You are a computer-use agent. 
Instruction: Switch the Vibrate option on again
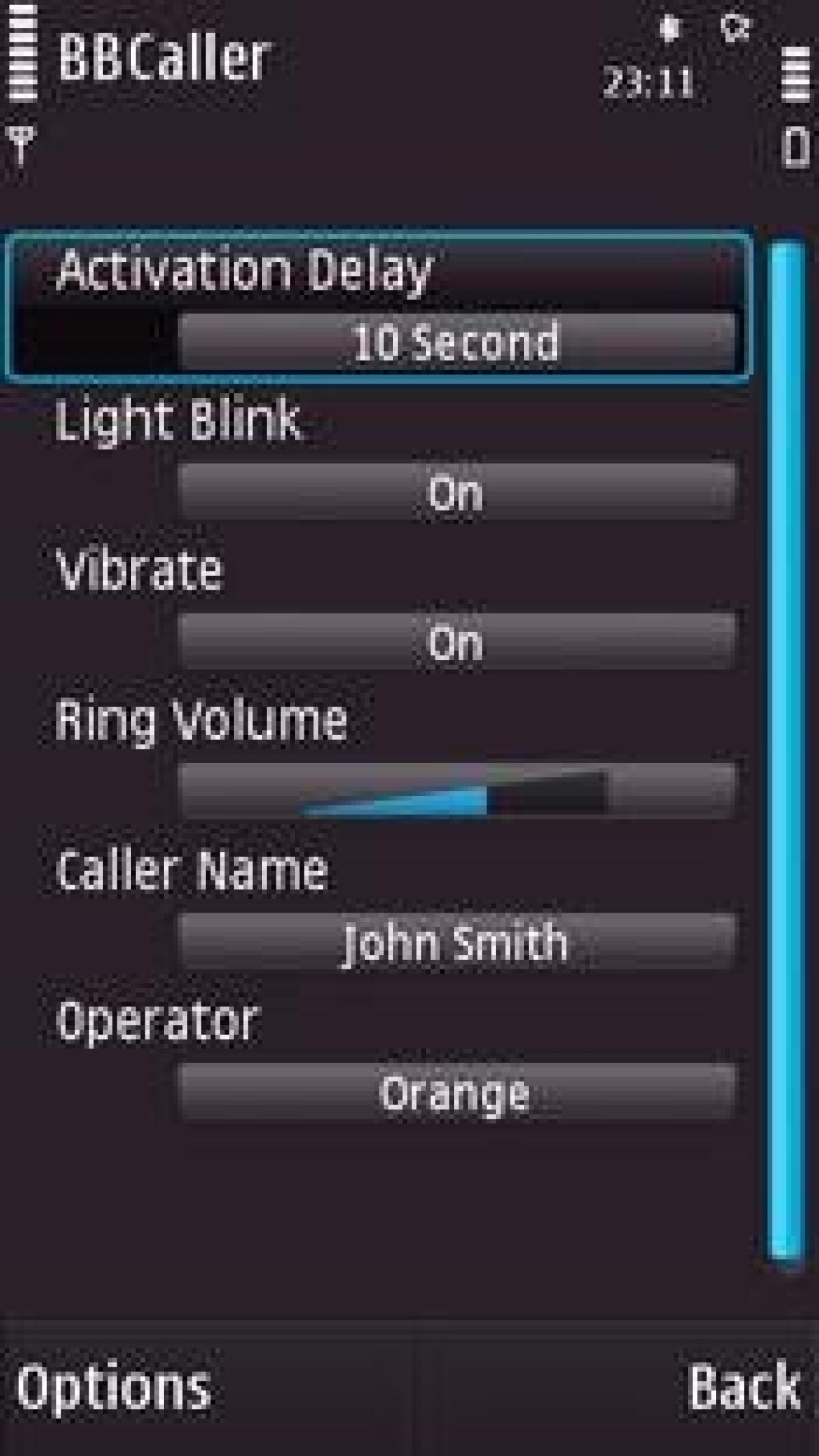point(459,640)
